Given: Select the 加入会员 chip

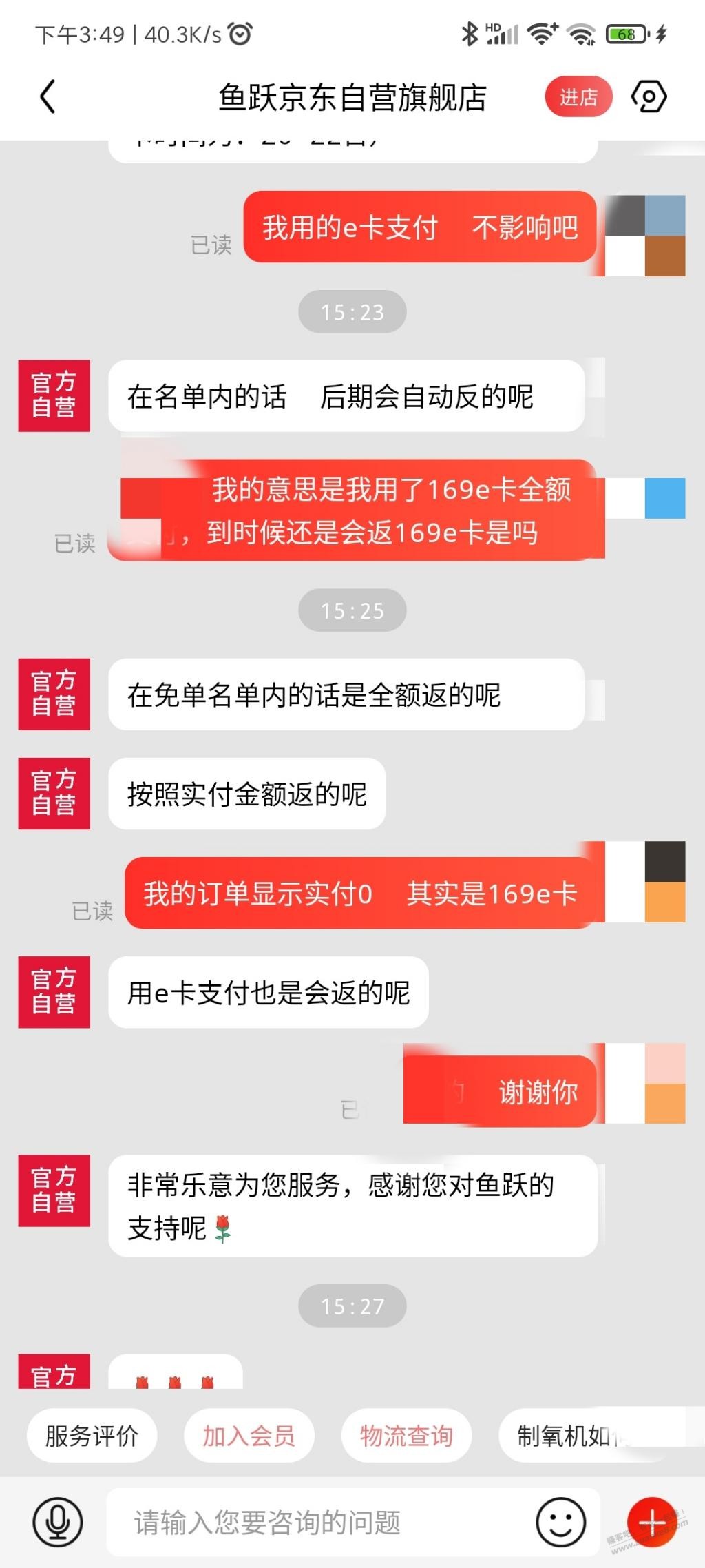Looking at the screenshot, I should point(249,1436).
